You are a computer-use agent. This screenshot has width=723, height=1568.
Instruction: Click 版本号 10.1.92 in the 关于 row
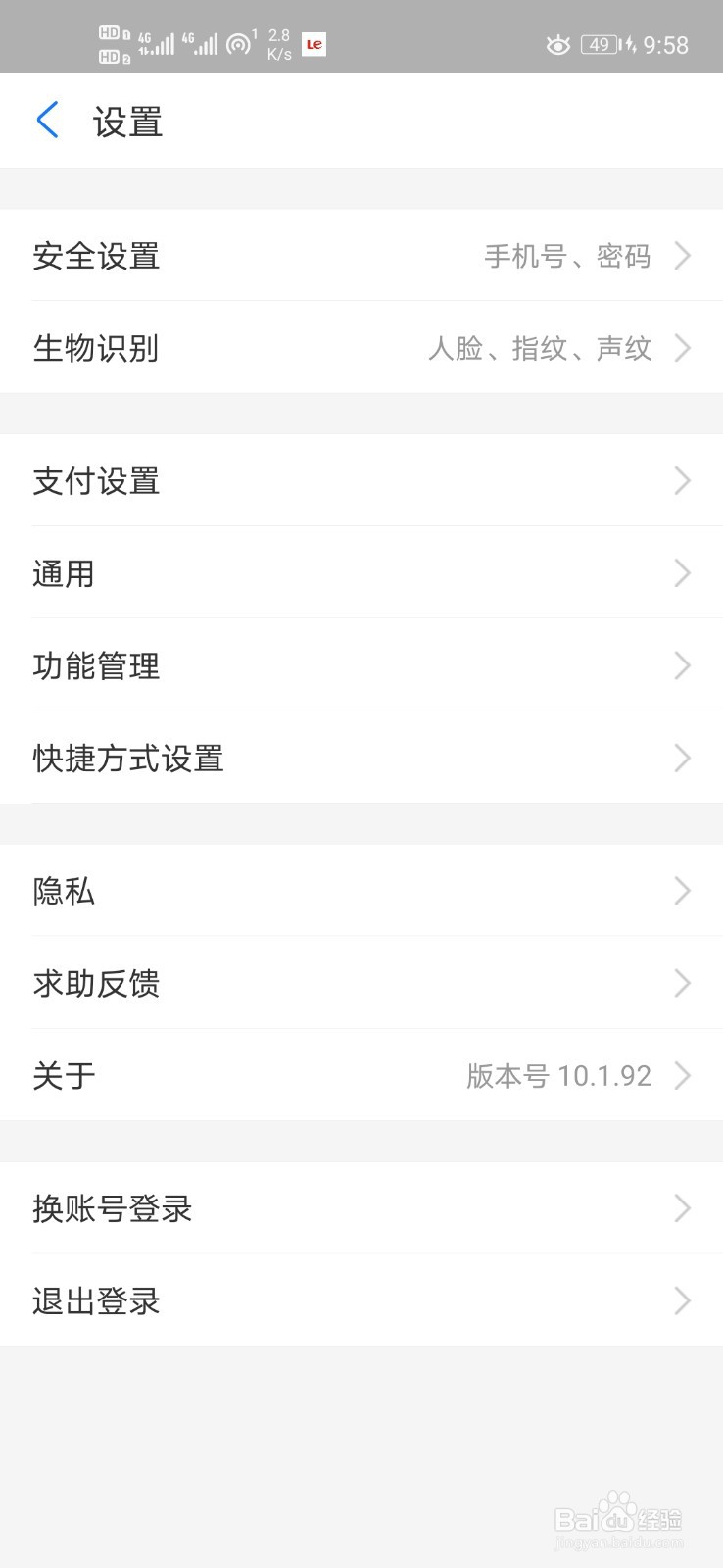[560, 1076]
